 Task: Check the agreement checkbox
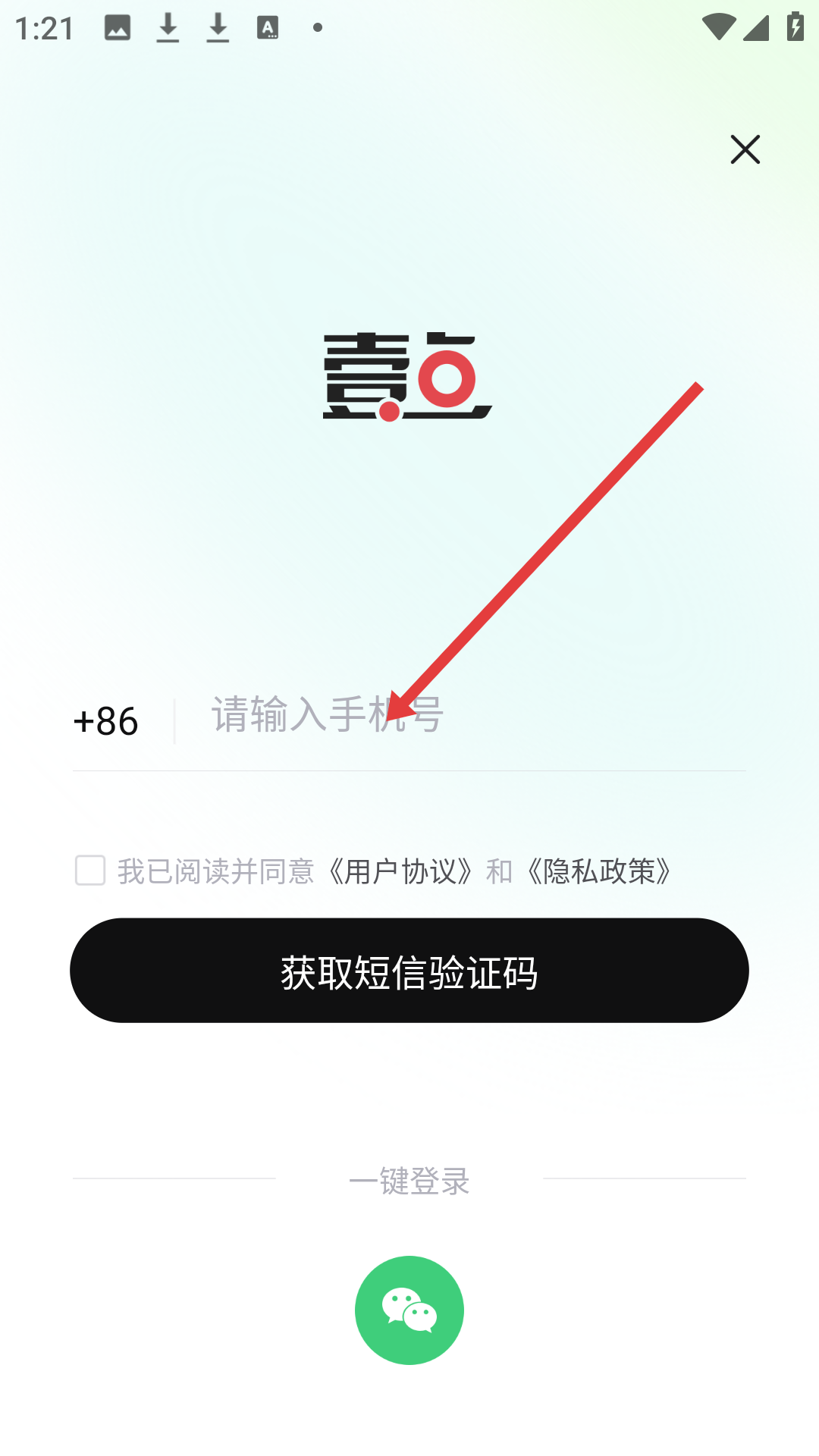pos(90,871)
